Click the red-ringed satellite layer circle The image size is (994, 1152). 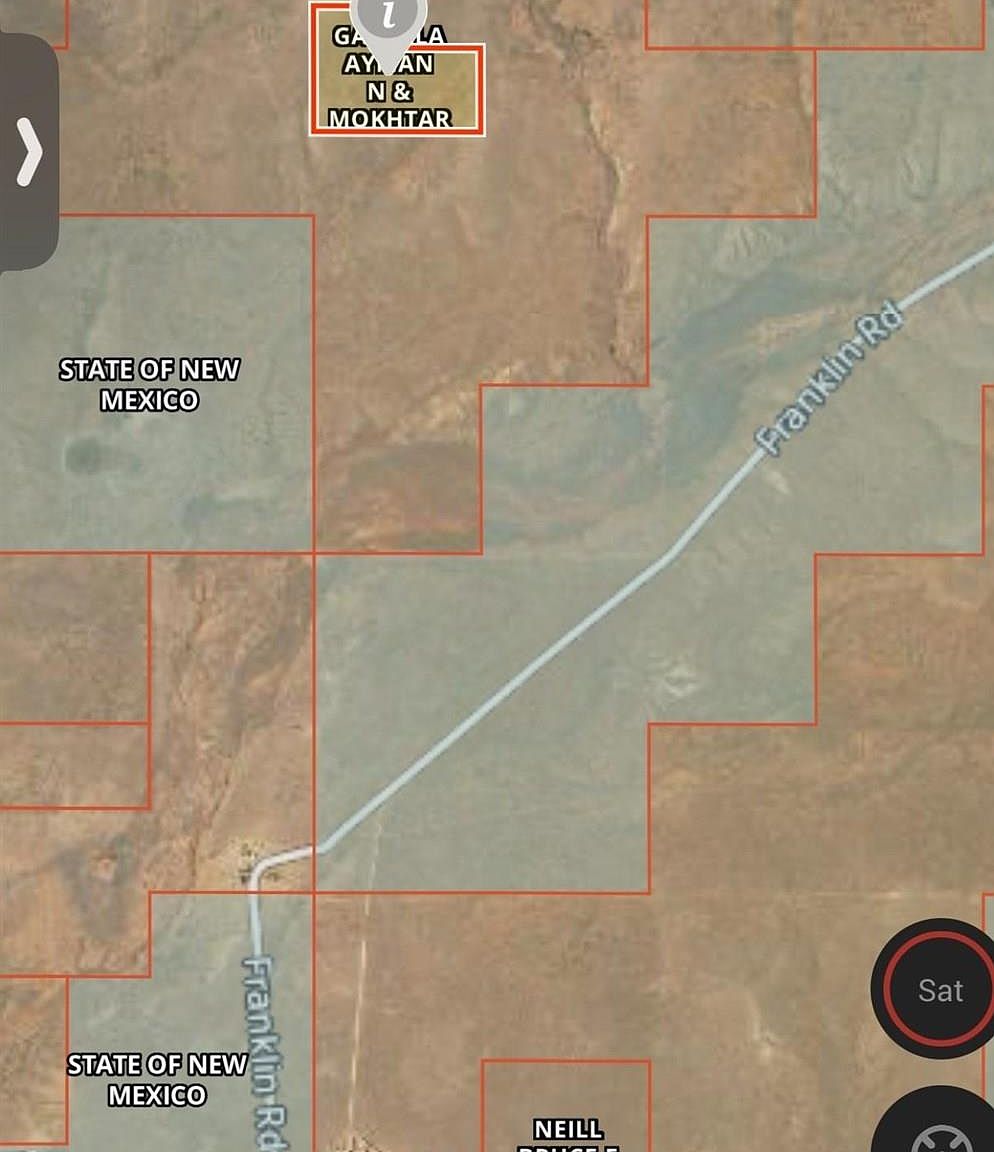[934, 991]
